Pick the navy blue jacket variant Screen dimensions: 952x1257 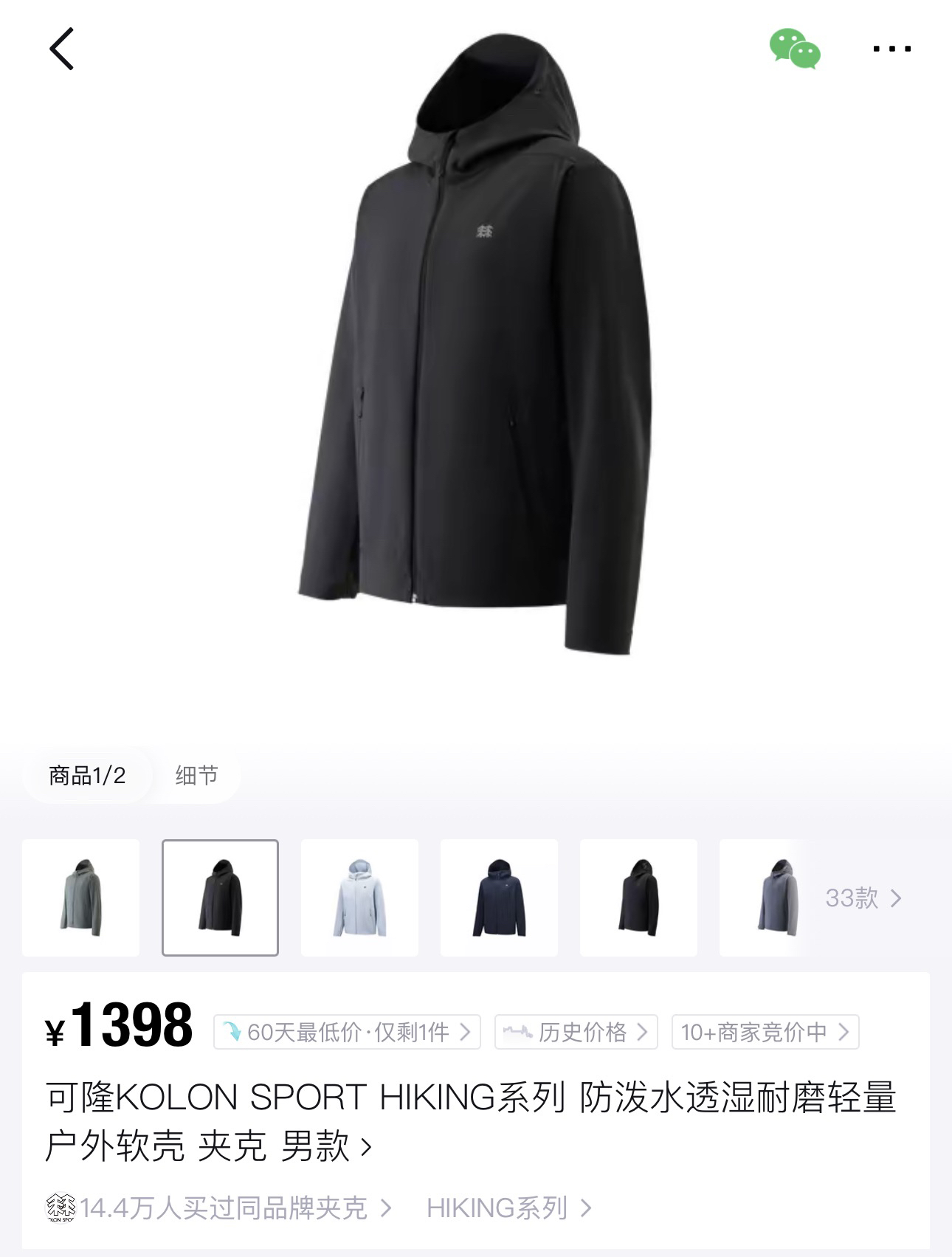pyautogui.click(x=499, y=898)
